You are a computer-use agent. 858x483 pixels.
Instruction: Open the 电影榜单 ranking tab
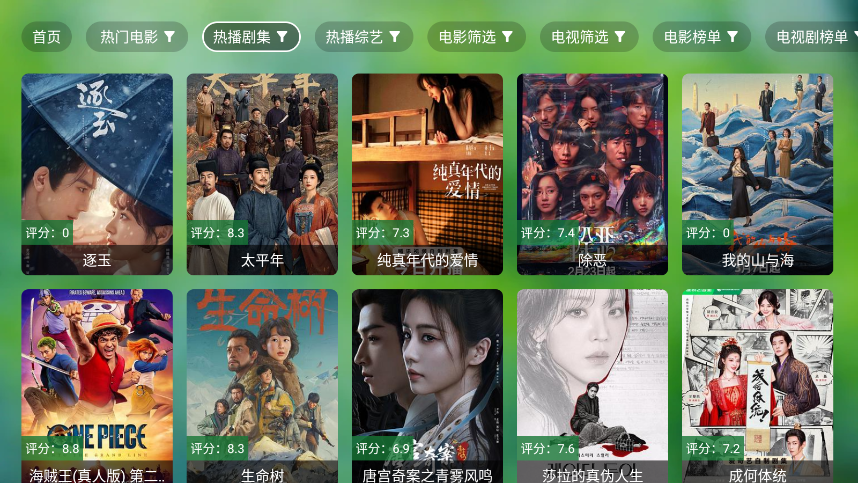(701, 37)
